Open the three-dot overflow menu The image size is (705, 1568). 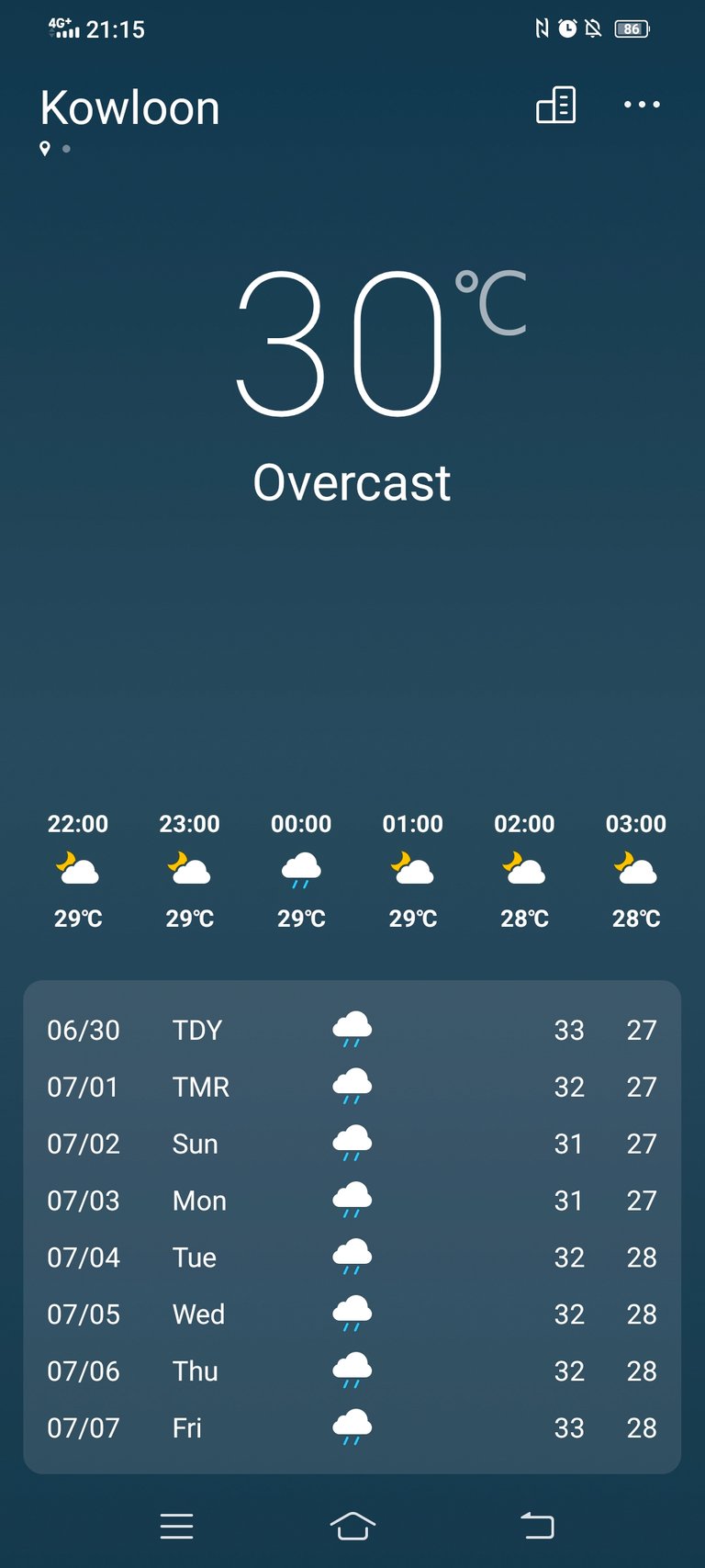pos(642,105)
